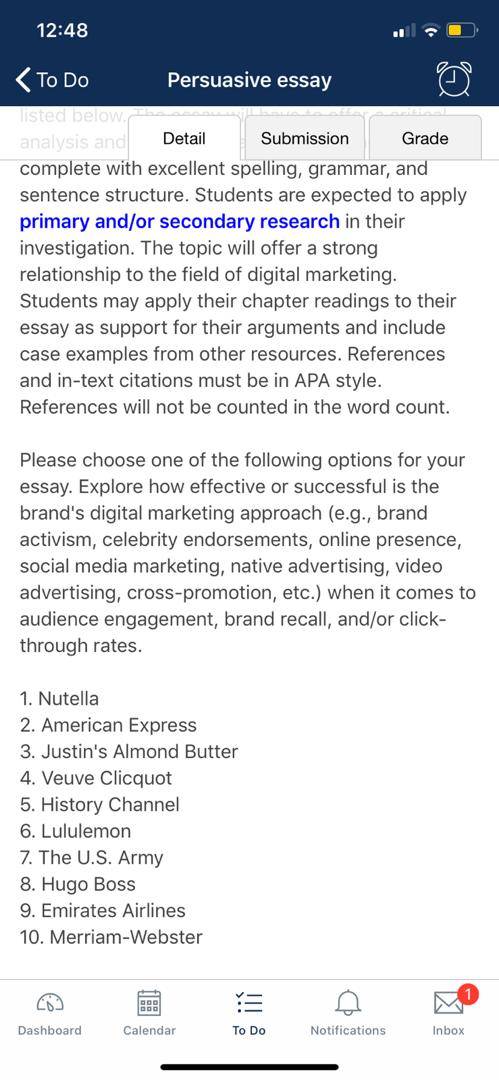
Task: Open the Dashboard tab
Action: pyautogui.click(x=50, y=1013)
